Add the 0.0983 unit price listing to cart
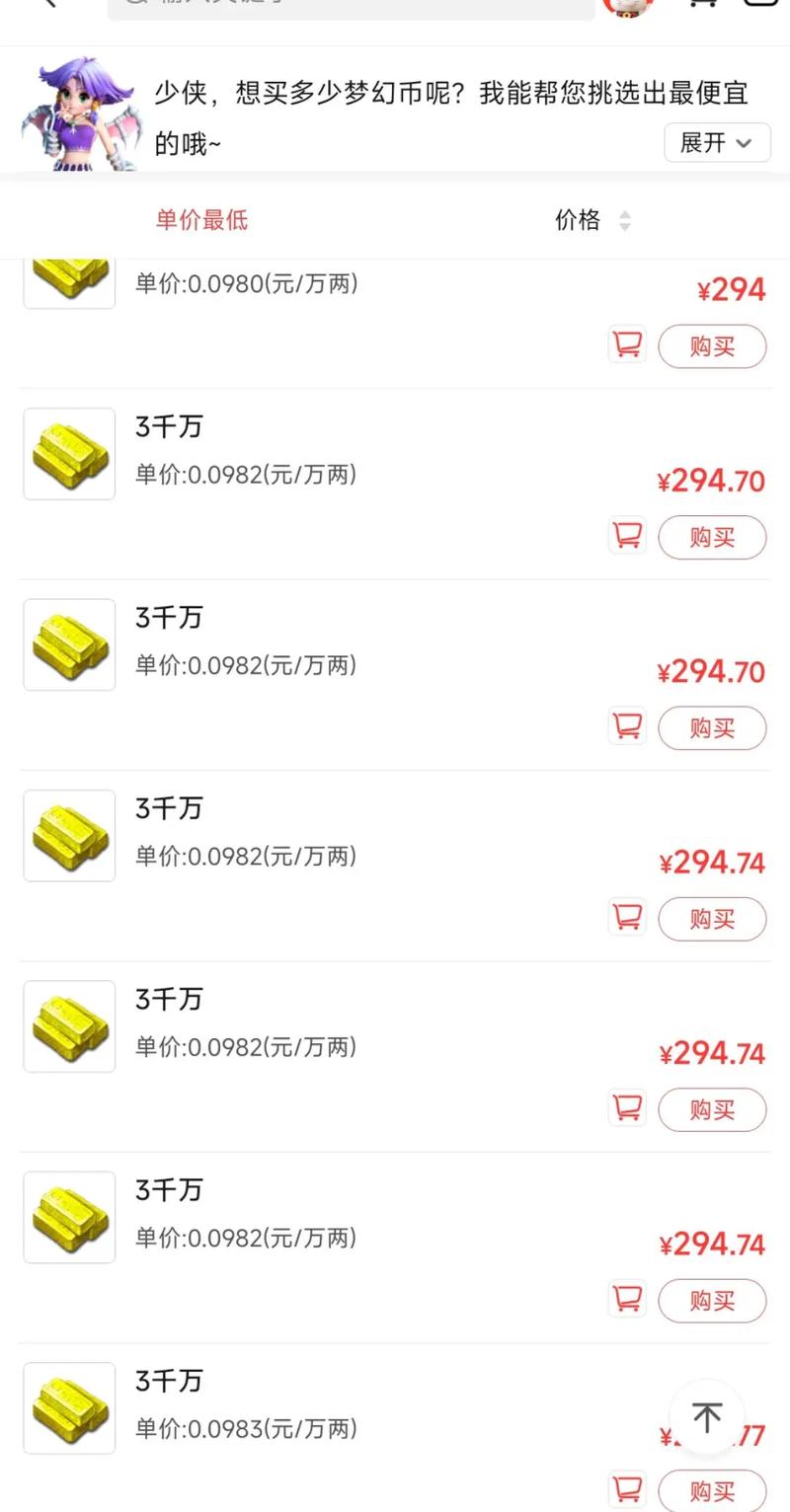Screen dimensions: 790x1512 tap(627, 1489)
